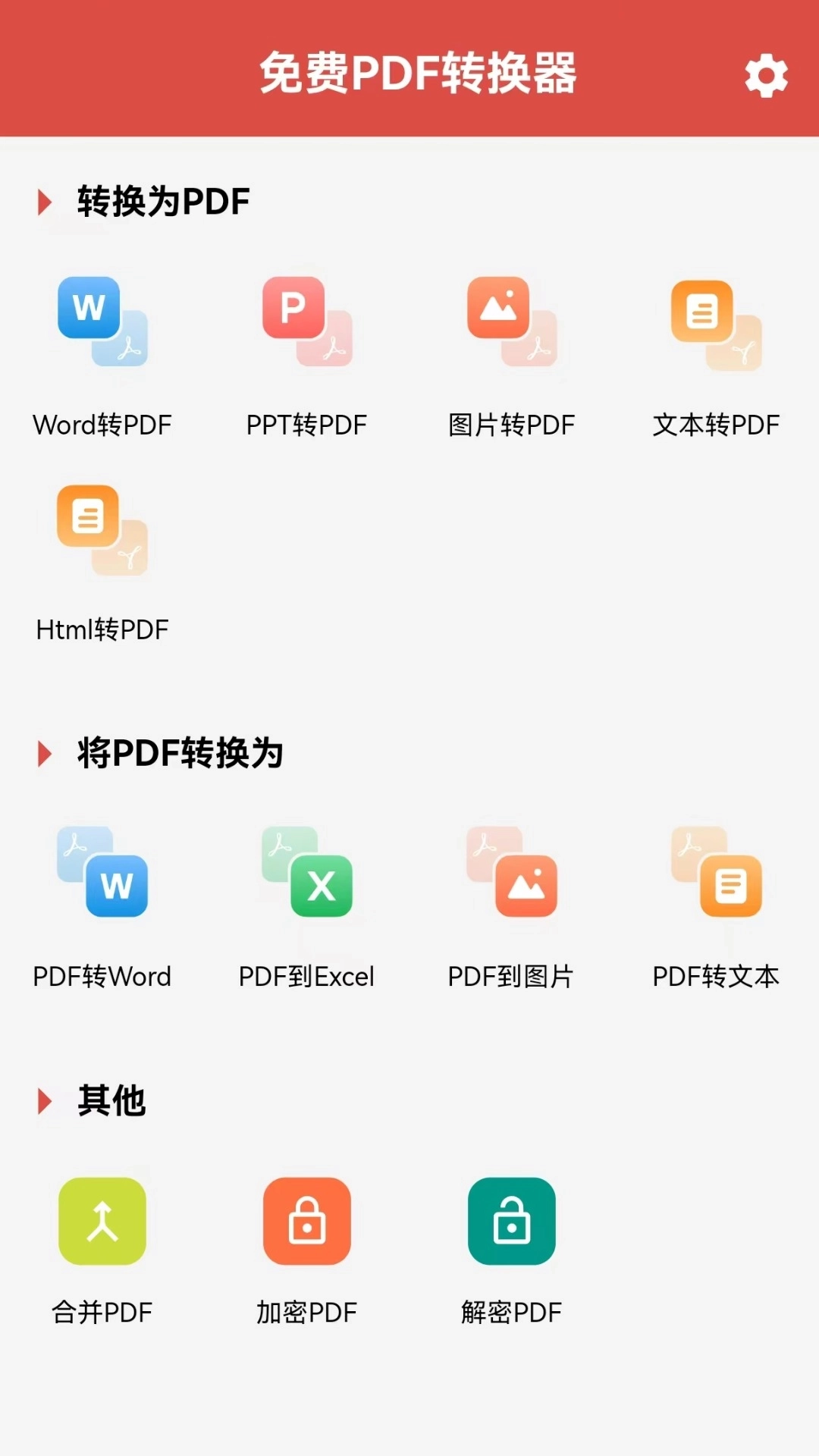
Task: Open the Word转PDF conversion tool
Action: click(x=102, y=326)
